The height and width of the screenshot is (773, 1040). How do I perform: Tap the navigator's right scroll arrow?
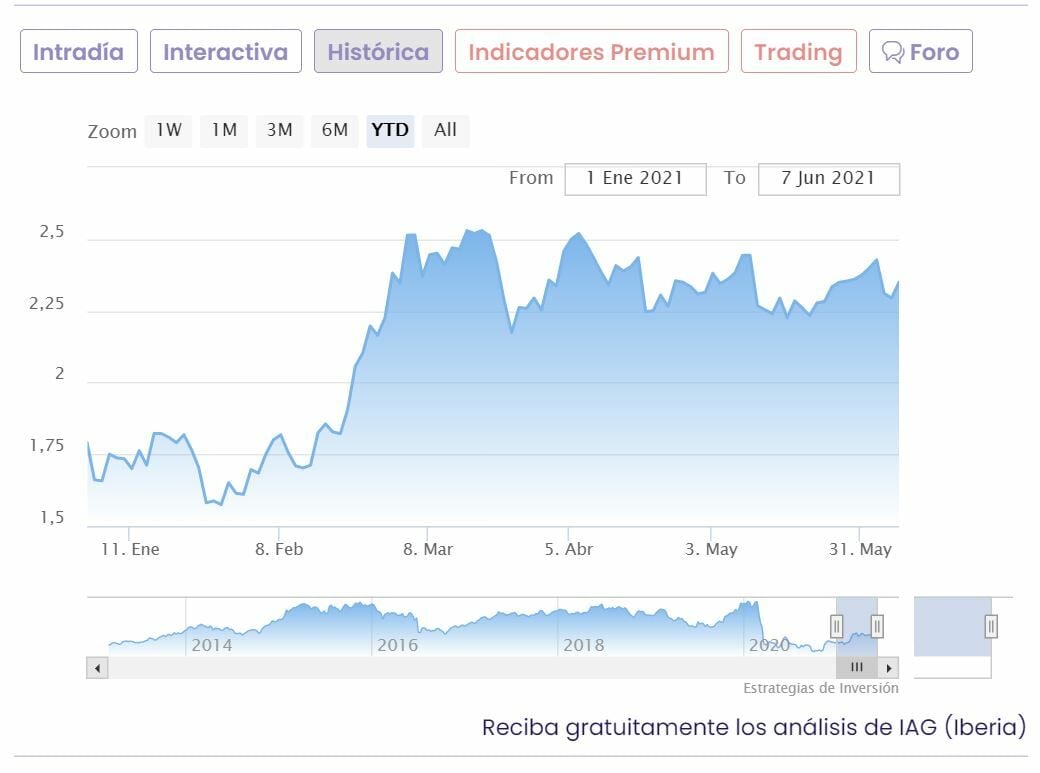click(889, 667)
